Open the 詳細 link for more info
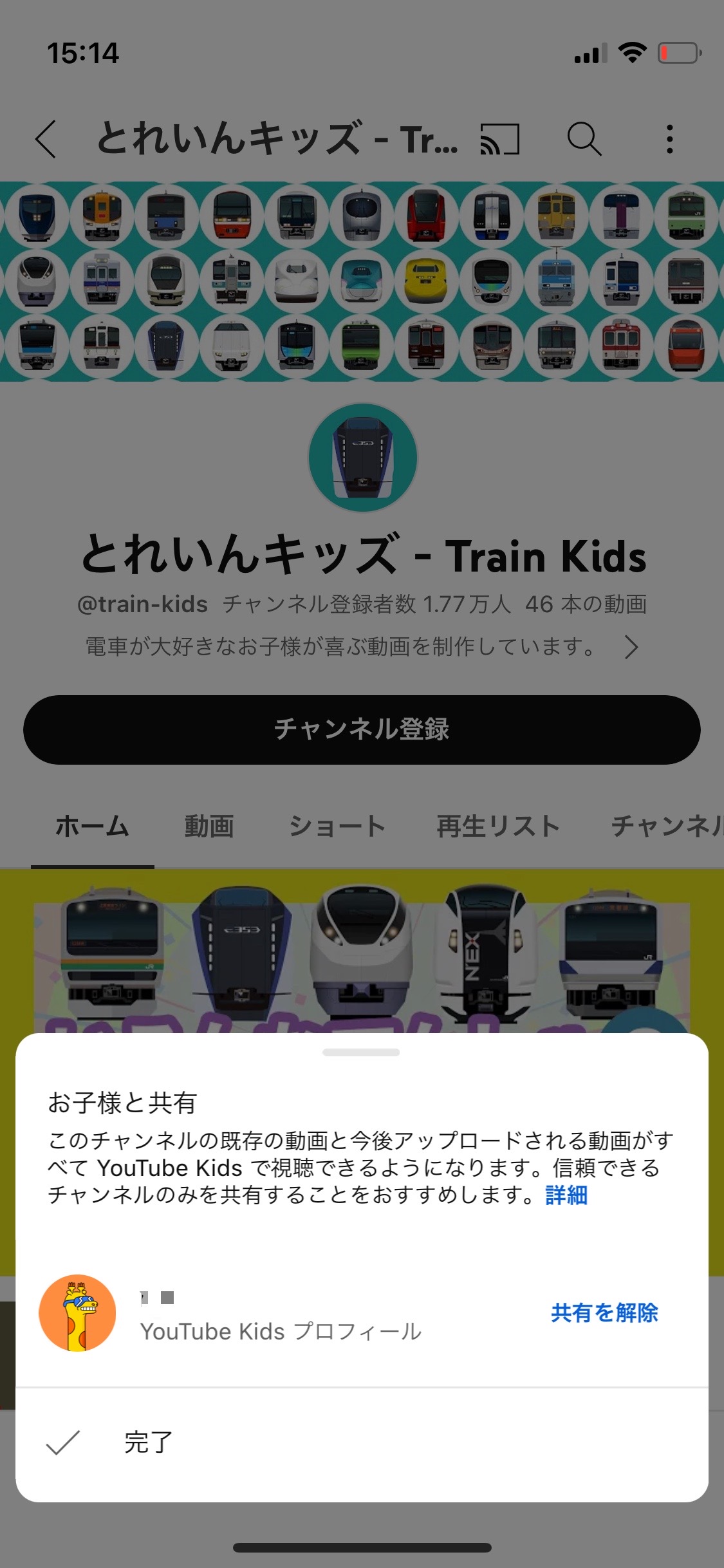Viewport: 724px width, 1568px height. click(x=566, y=1195)
